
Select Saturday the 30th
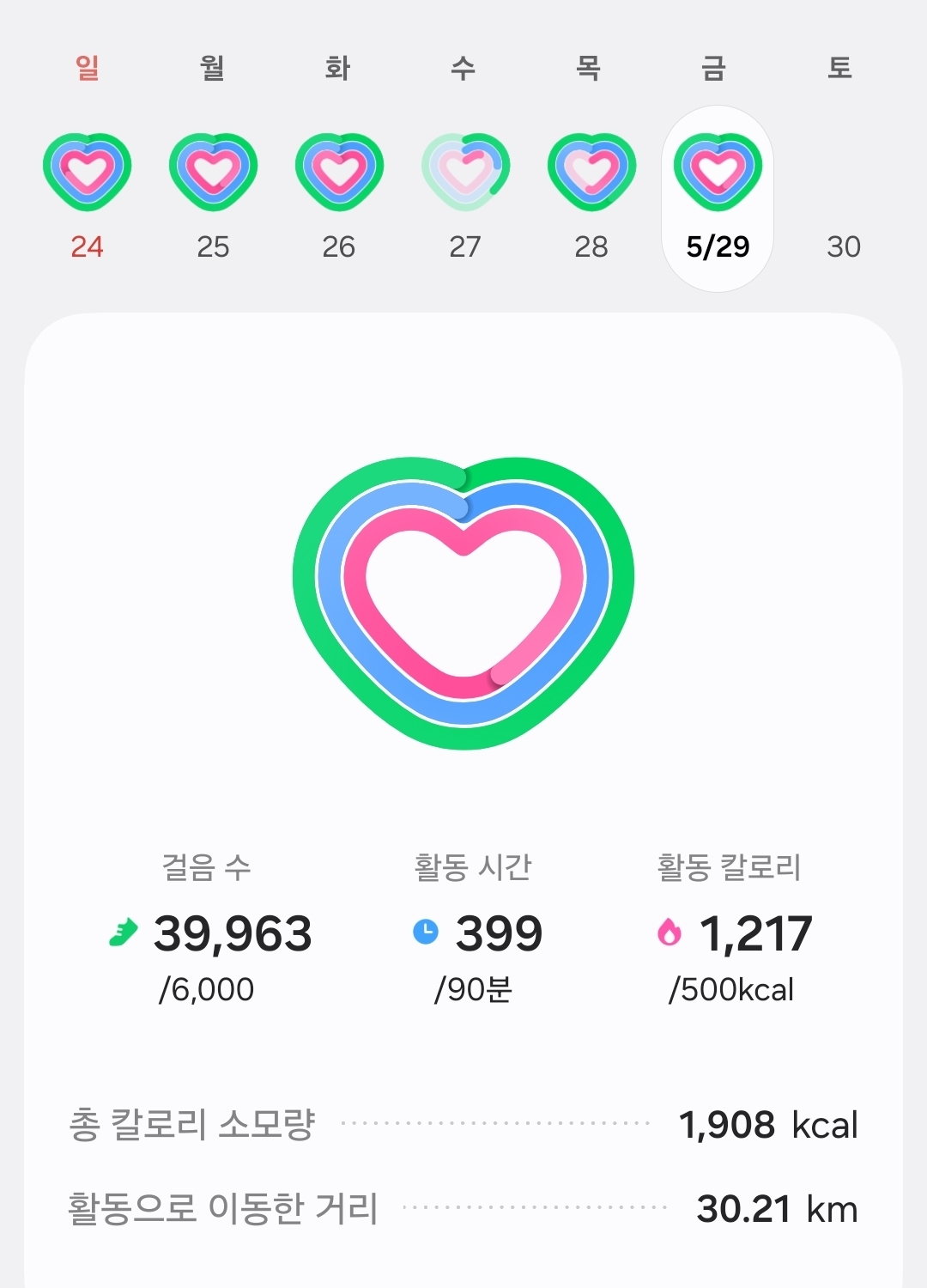[843, 197]
